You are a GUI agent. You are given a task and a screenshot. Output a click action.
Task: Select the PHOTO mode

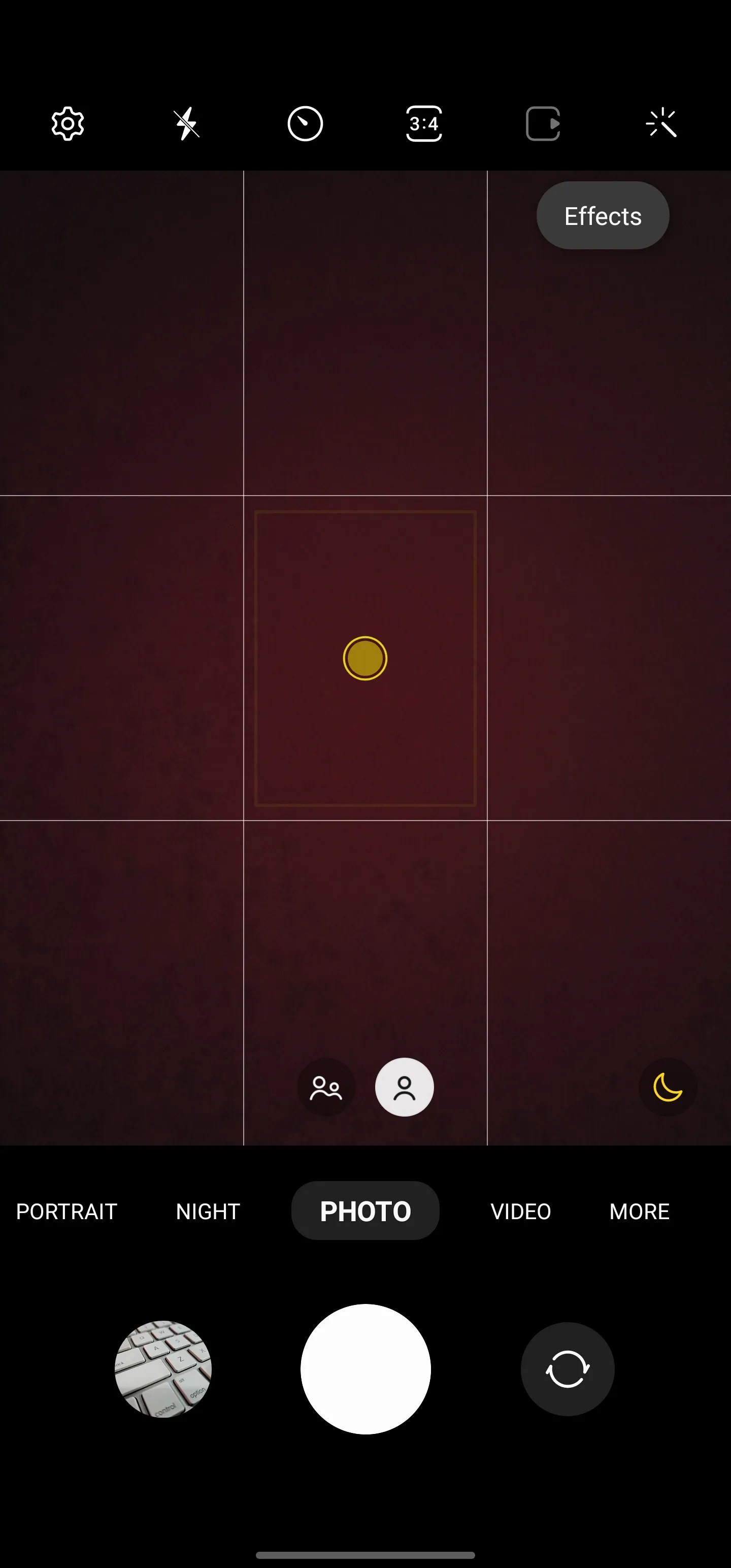tap(365, 1212)
